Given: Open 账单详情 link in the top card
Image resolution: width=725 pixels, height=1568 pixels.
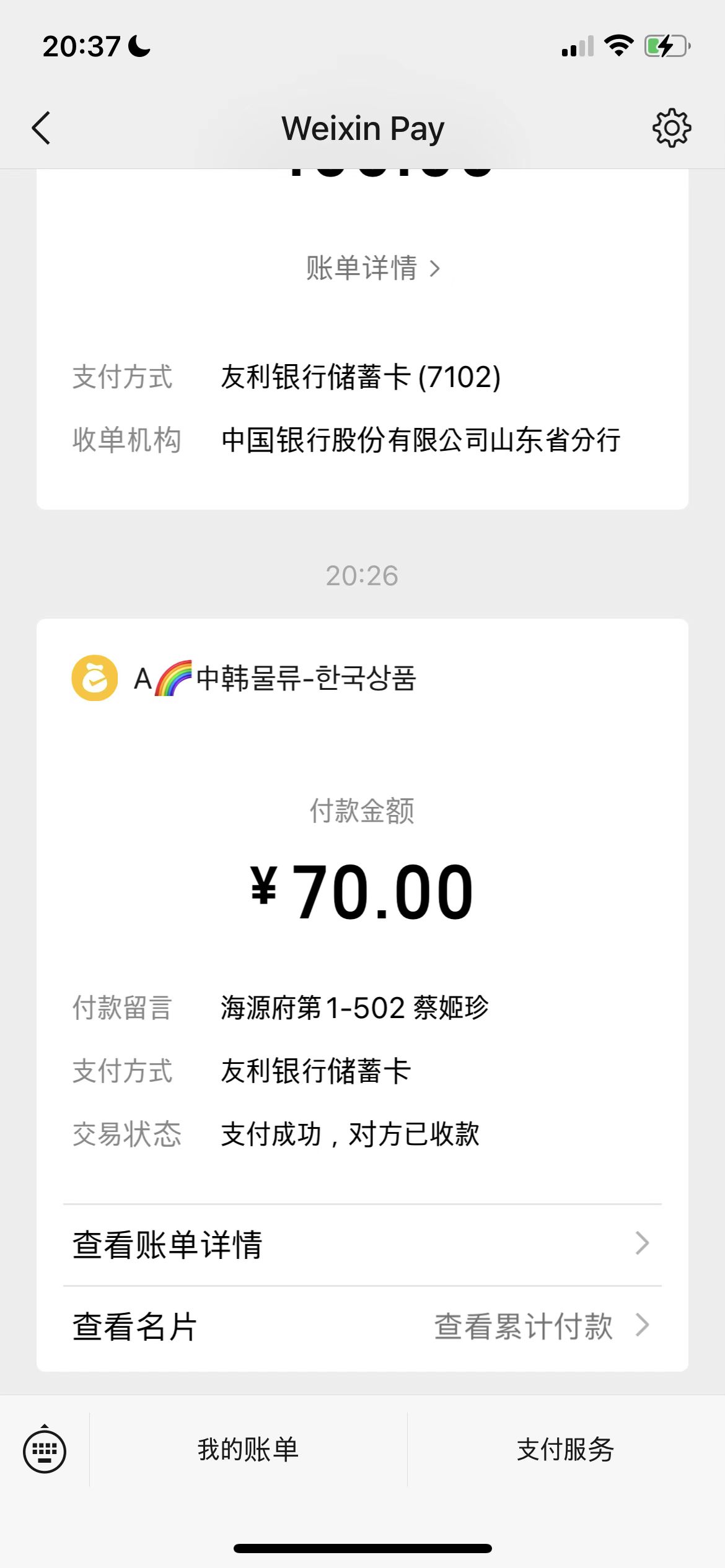Looking at the screenshot, I should [373, 268].
